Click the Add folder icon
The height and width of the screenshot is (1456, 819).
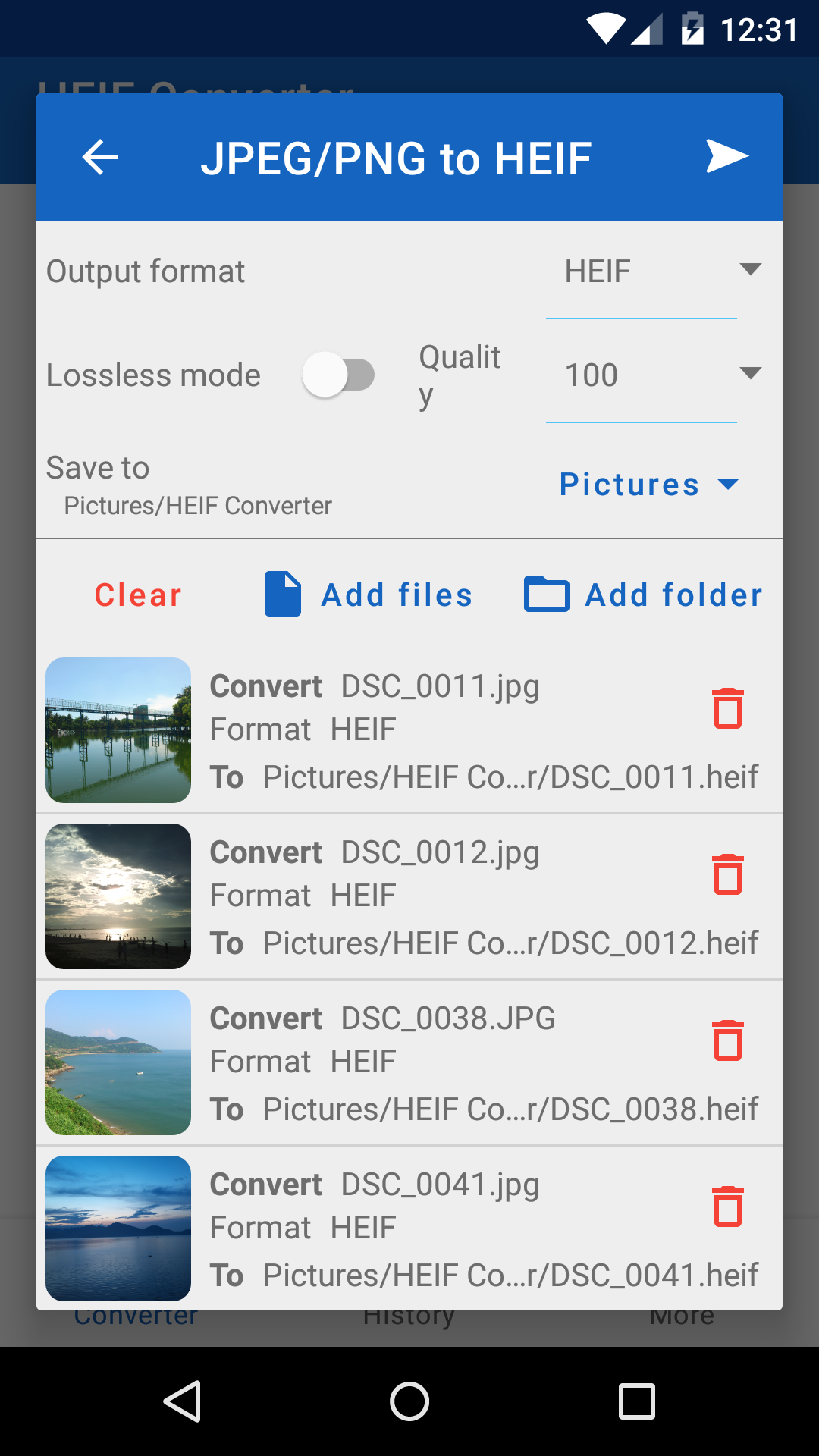pyautogui.click(x=548, y=594)
